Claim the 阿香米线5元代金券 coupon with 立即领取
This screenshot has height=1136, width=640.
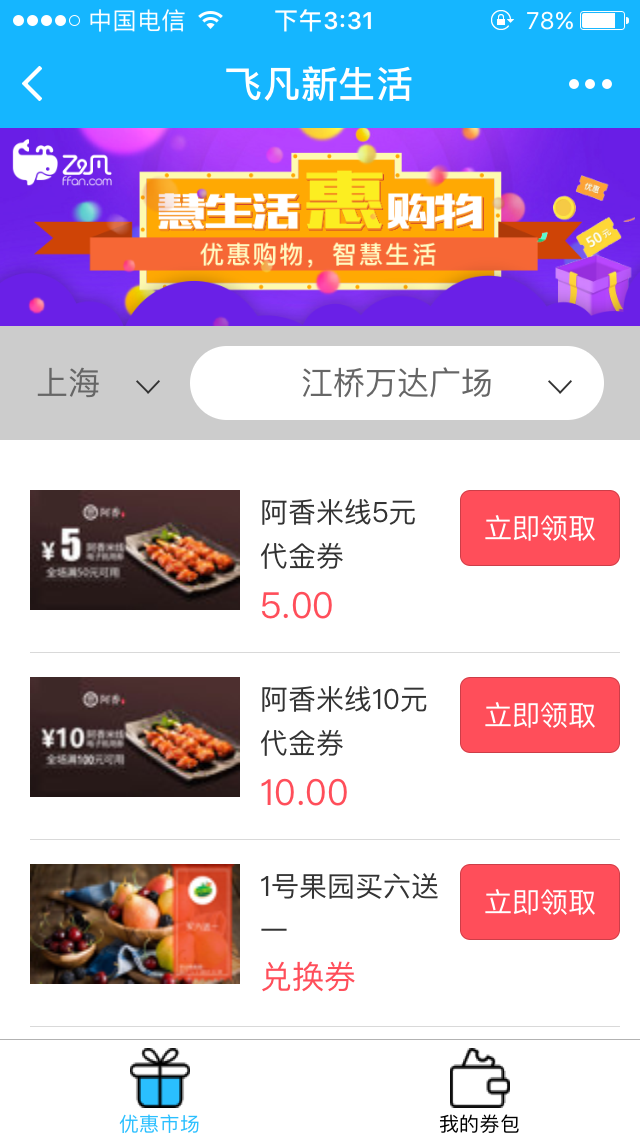540,528
